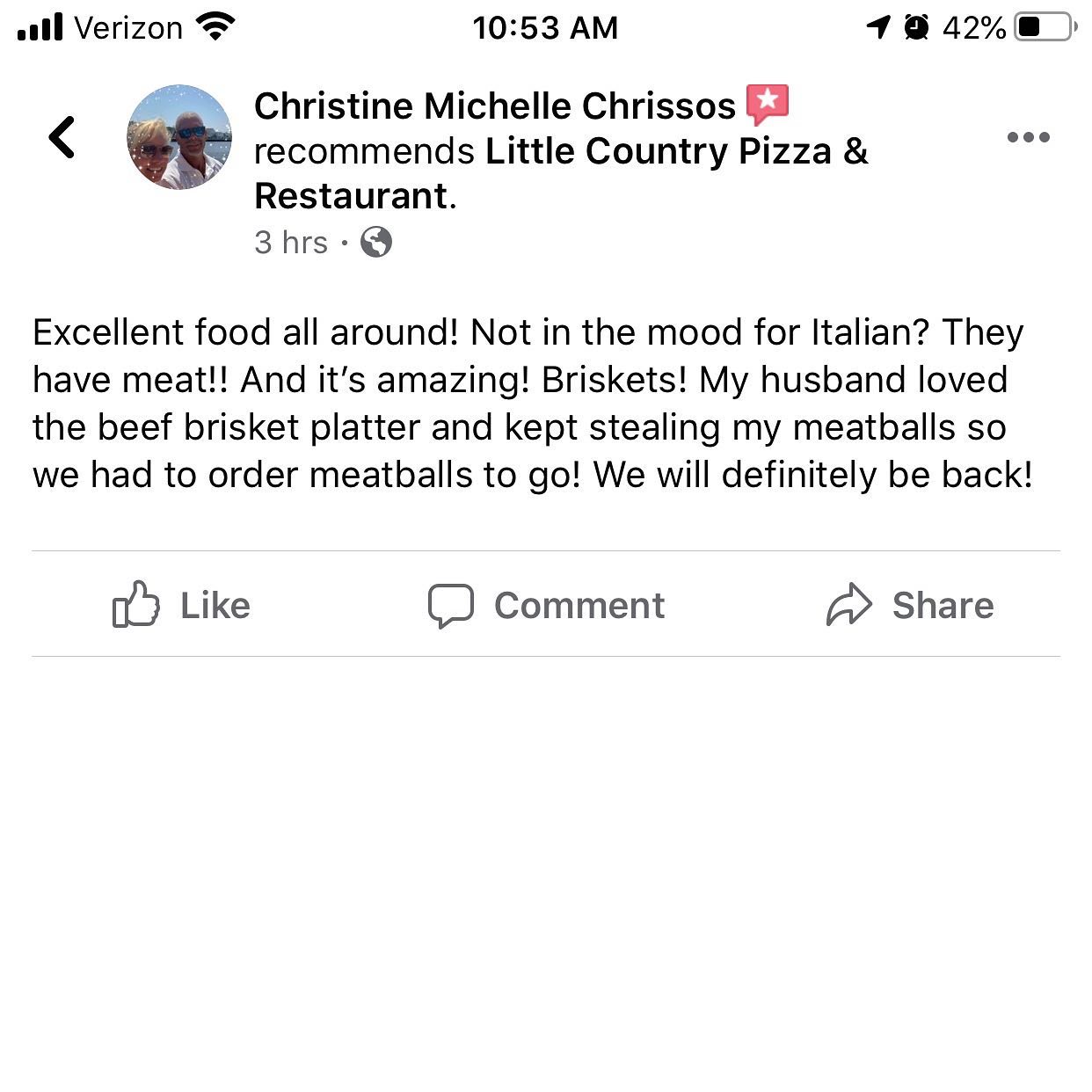Open the three-dot options menu
Image resolution: width=1092 pixels, height=1092 pixels.
pyautogui.click(x=1028, y=137)
